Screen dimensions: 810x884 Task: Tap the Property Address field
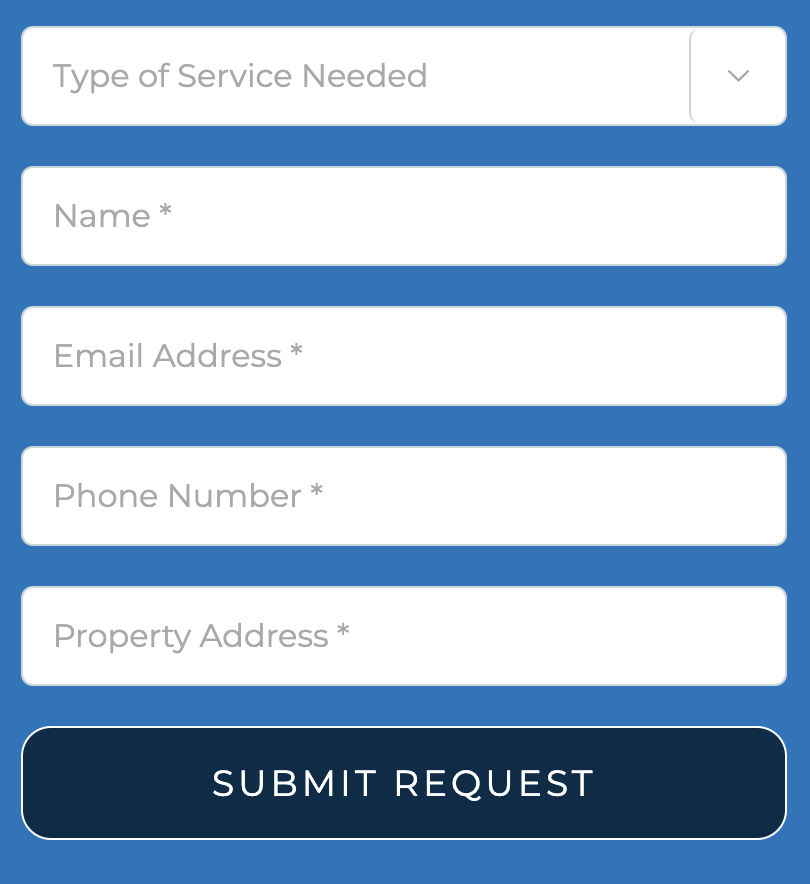coord(403,636)
